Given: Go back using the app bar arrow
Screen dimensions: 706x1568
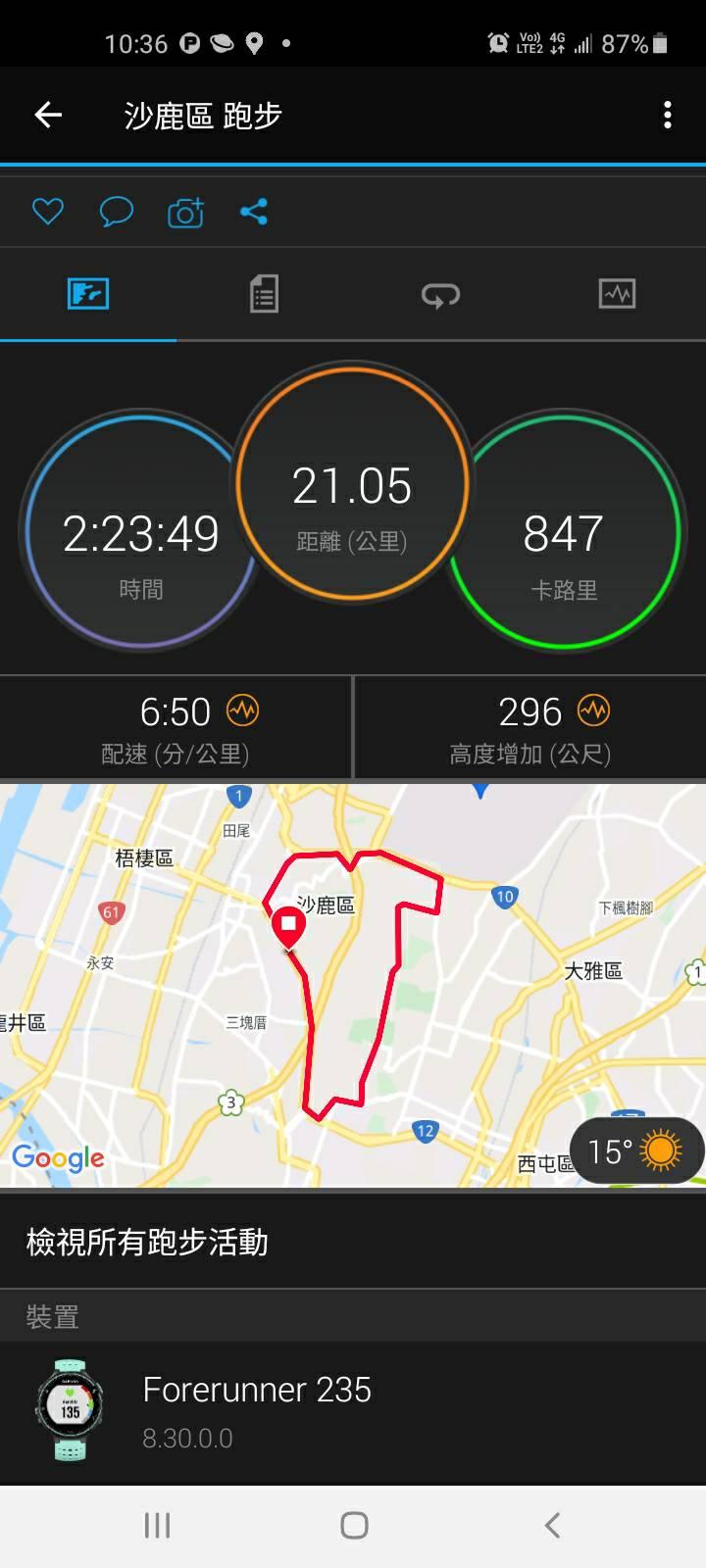Looking at the screenshot, I should click(x=48, y=116).
